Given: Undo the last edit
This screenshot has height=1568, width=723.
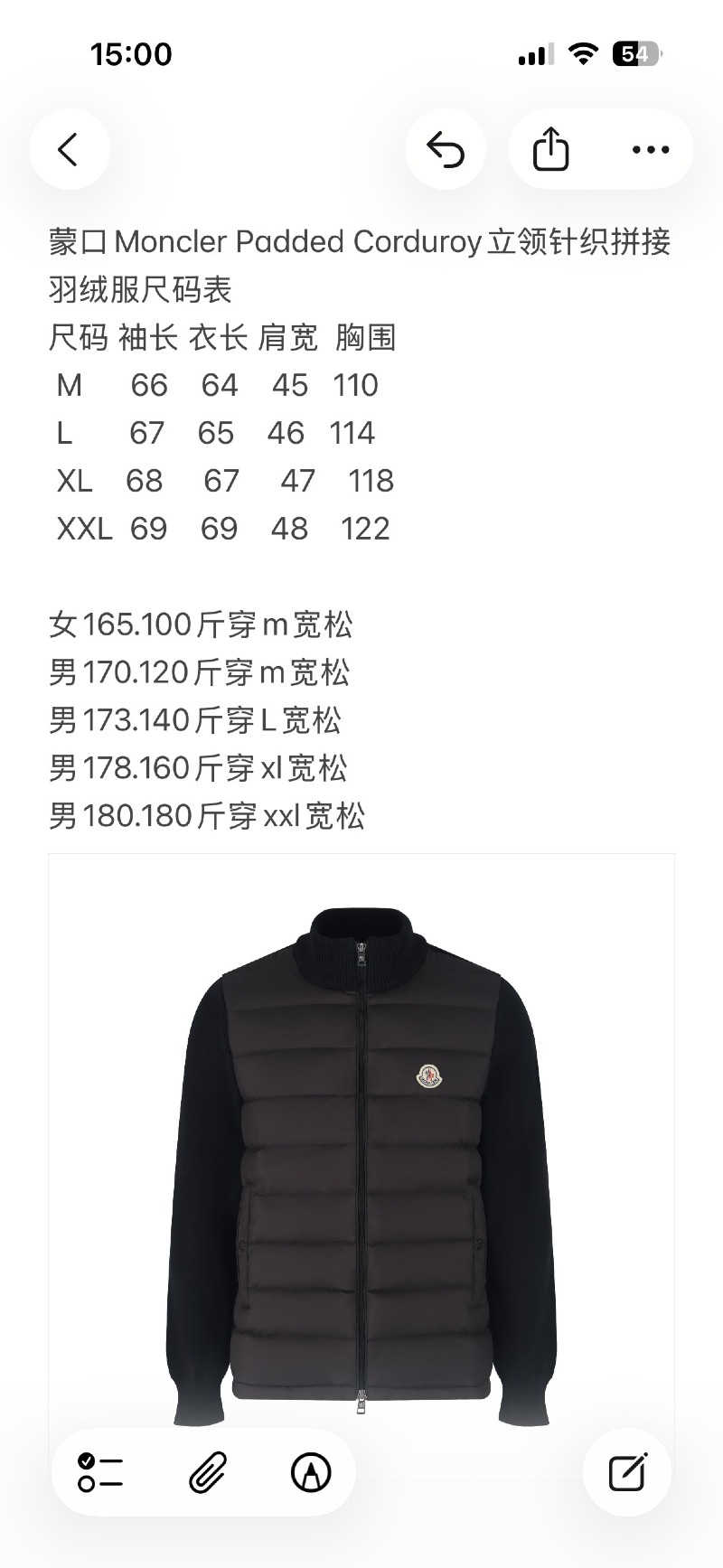Looking at the screenshot, I should coord(446,149).
